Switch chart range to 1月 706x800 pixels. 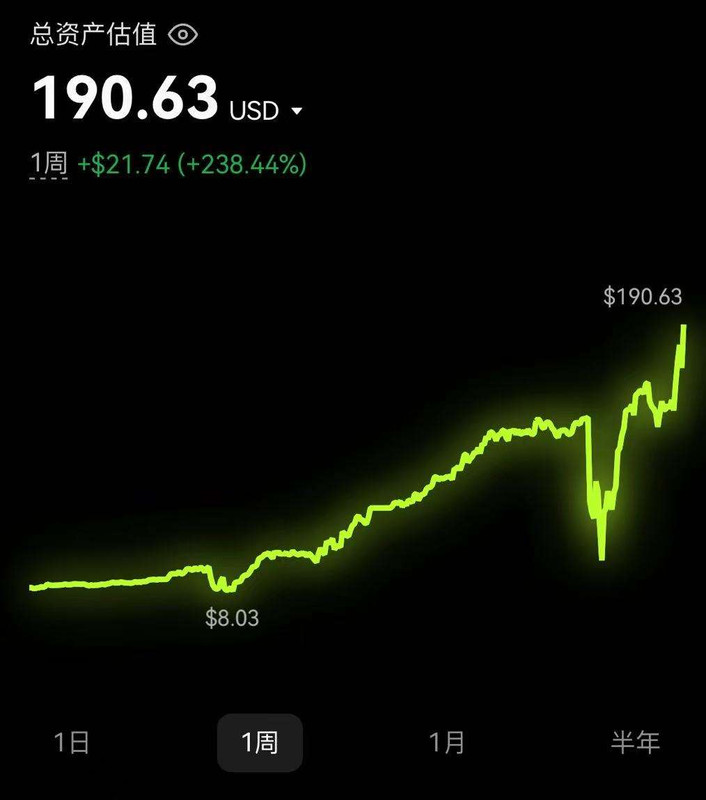coord(447,742)
